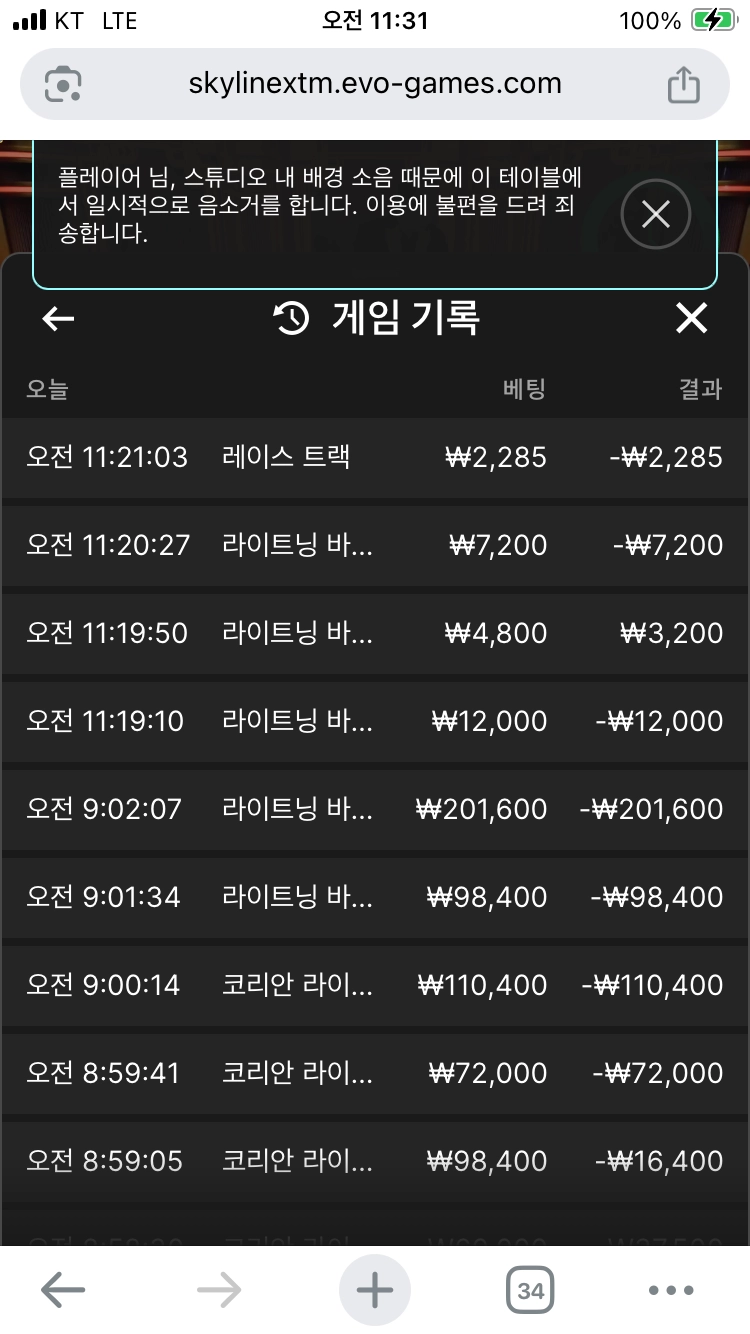Open the 11:19:50 game record
The image size is (750, 1334).
[x=375, y=633]
